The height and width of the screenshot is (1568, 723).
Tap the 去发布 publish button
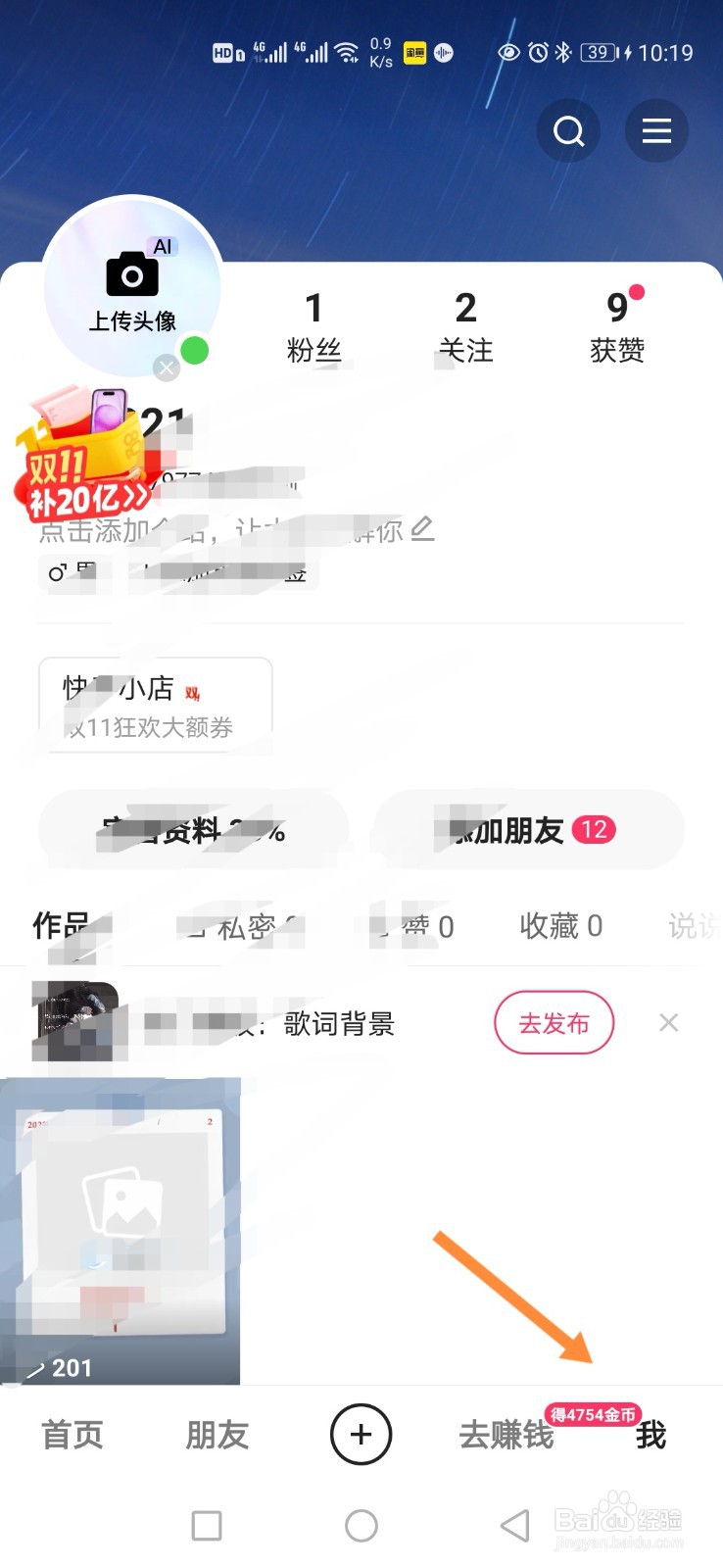tap(554, 1022)
